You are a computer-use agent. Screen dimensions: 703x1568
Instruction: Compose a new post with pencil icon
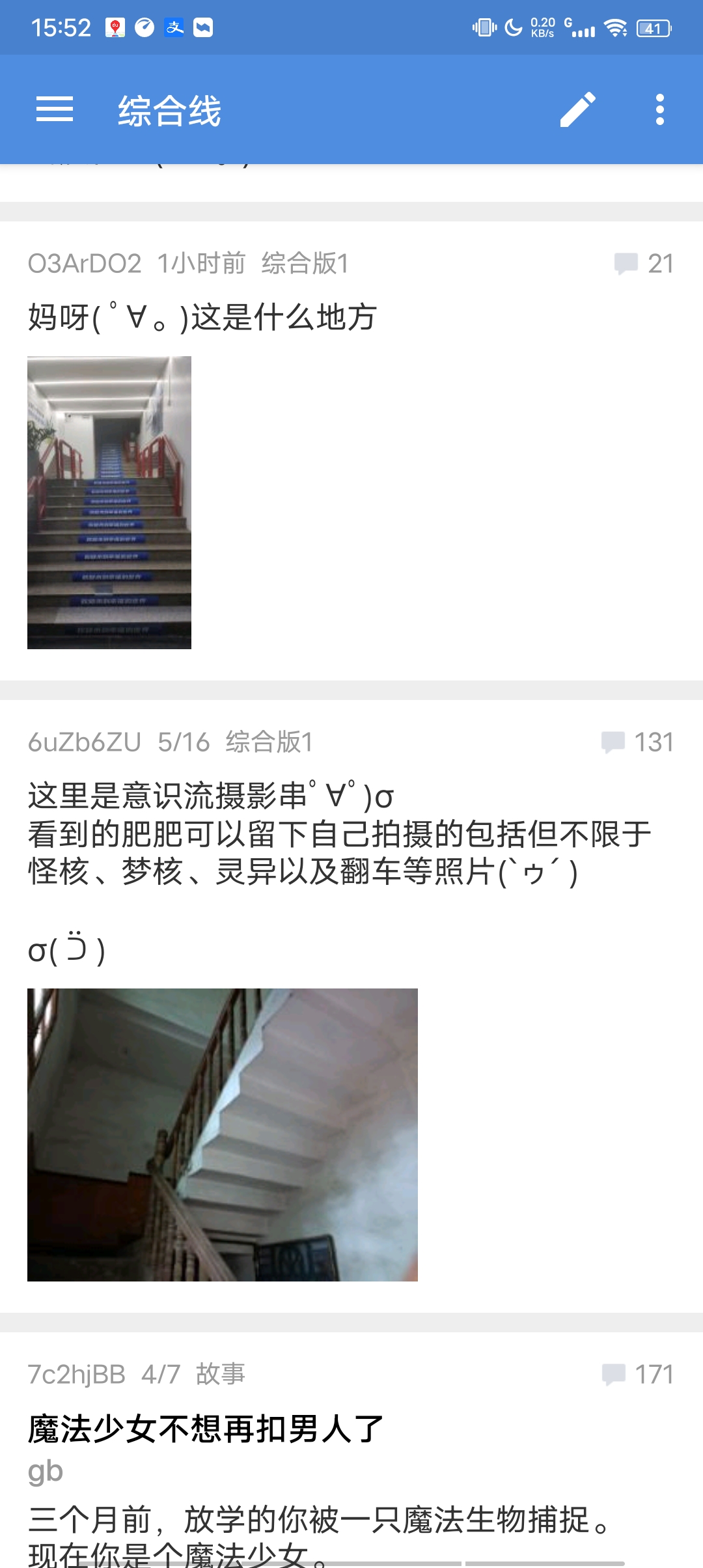(x=578, y=109)
